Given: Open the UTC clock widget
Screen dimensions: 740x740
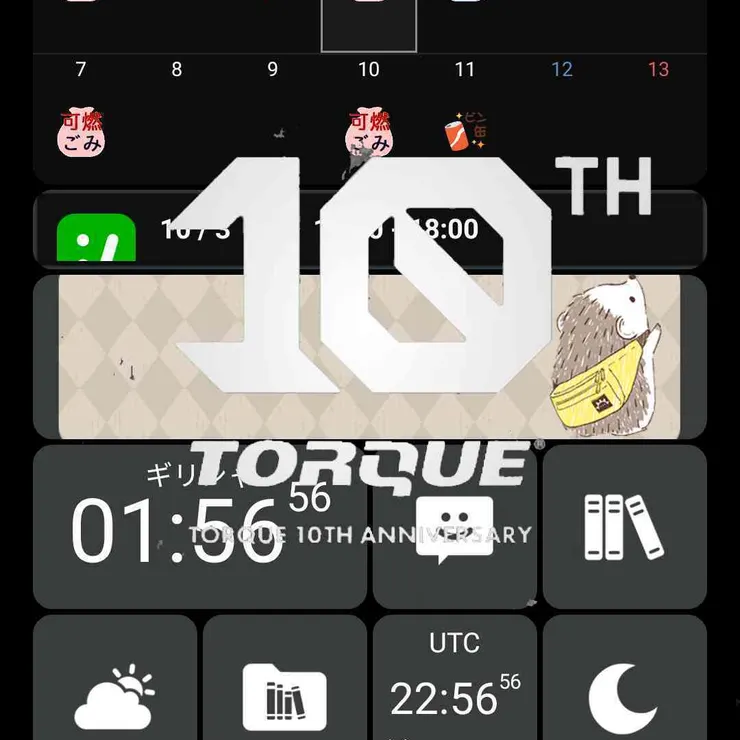Looking at the screenshot, I should [x=454, y=680].
